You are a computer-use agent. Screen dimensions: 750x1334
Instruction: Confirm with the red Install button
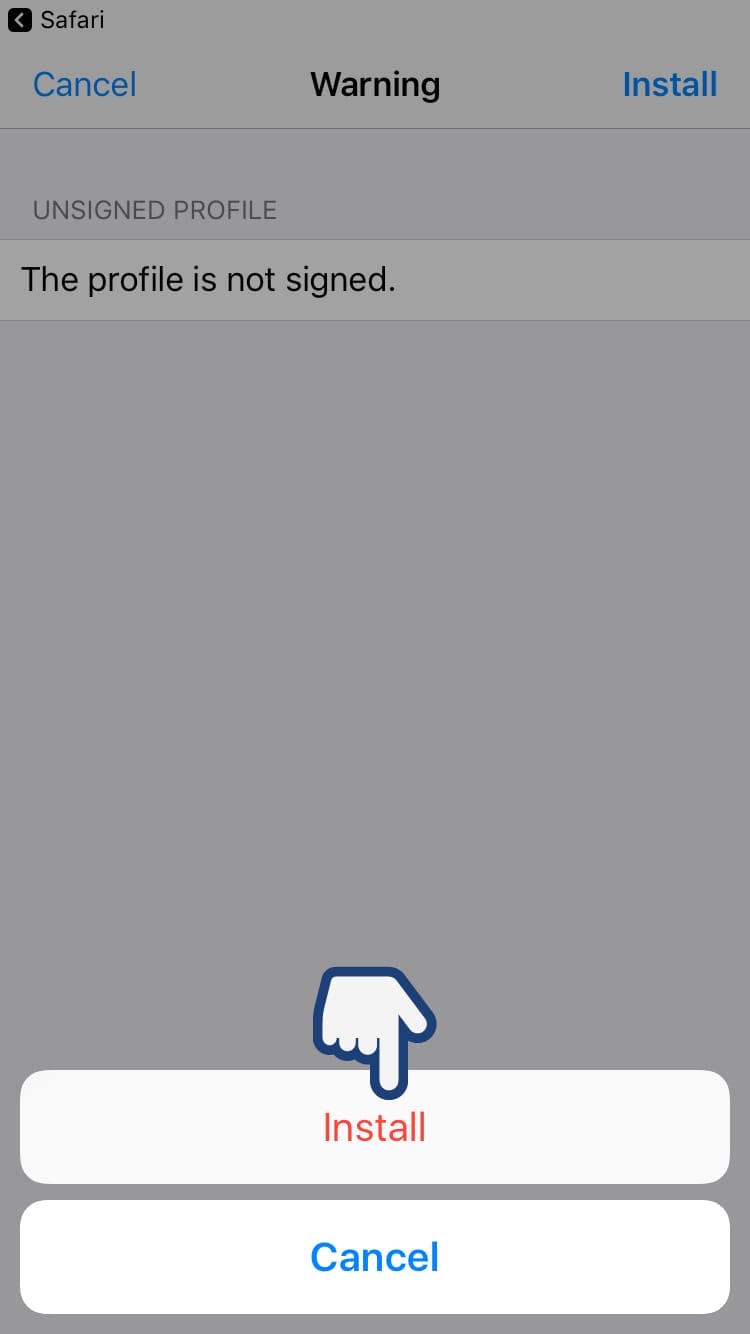374,1128
